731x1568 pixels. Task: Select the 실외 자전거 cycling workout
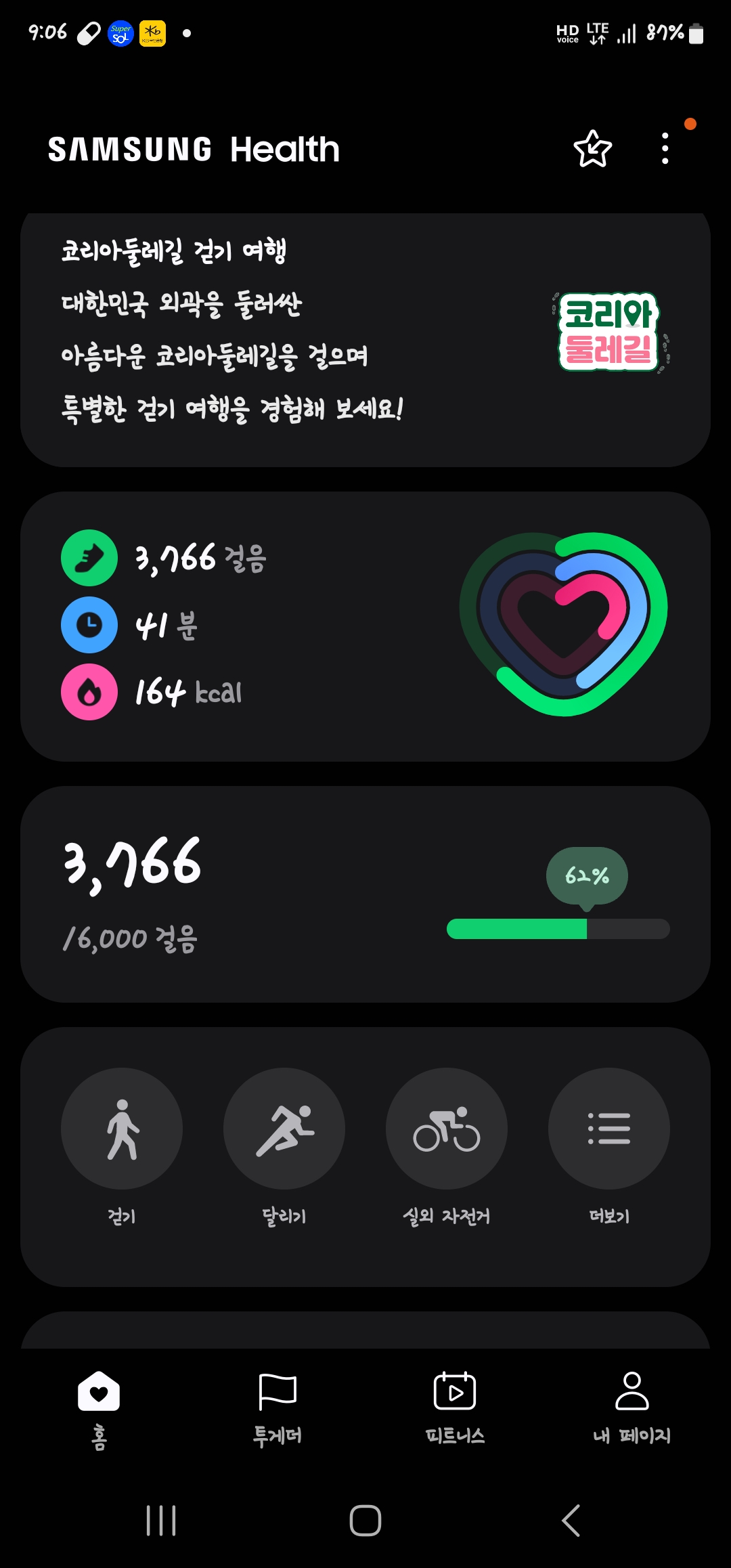coord(447,1129)
